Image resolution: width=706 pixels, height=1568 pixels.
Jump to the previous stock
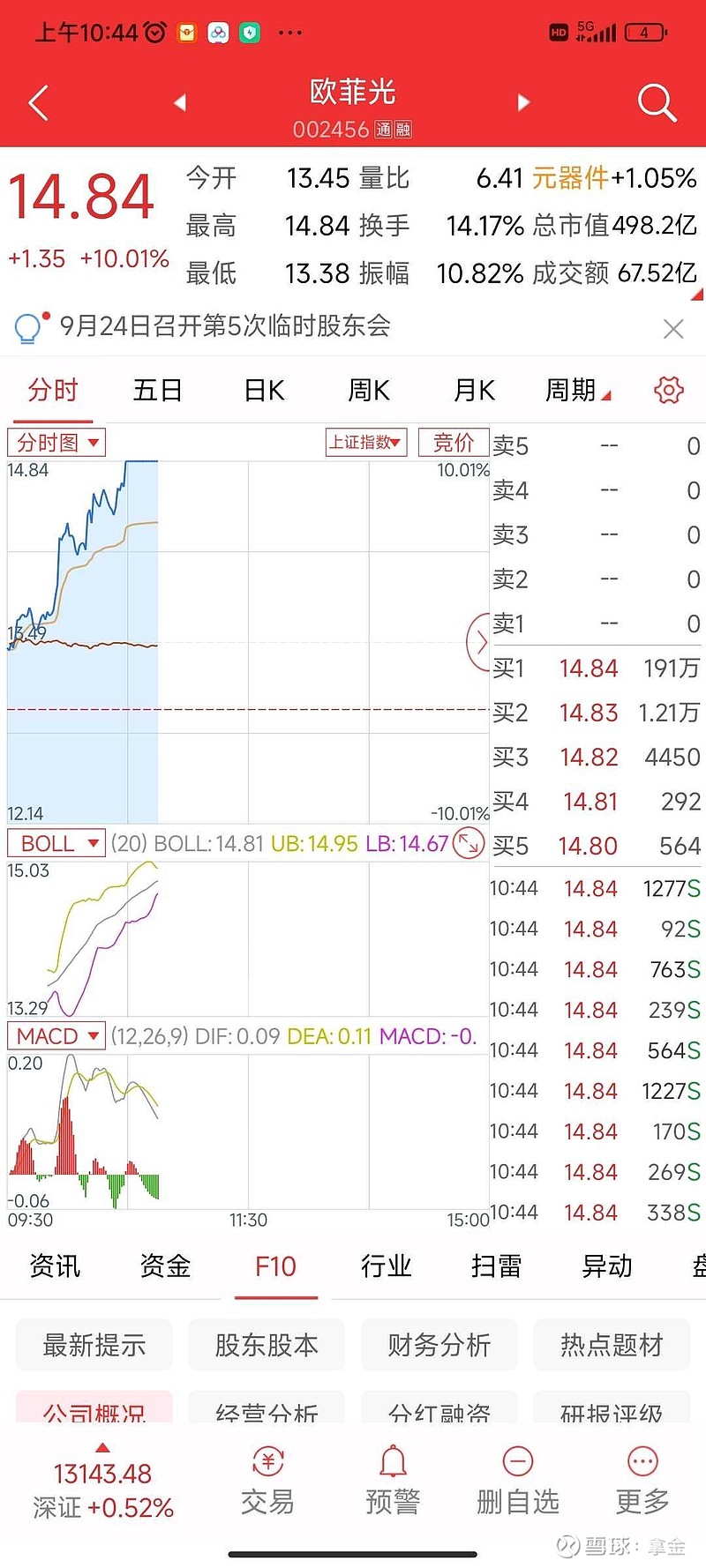180,103
